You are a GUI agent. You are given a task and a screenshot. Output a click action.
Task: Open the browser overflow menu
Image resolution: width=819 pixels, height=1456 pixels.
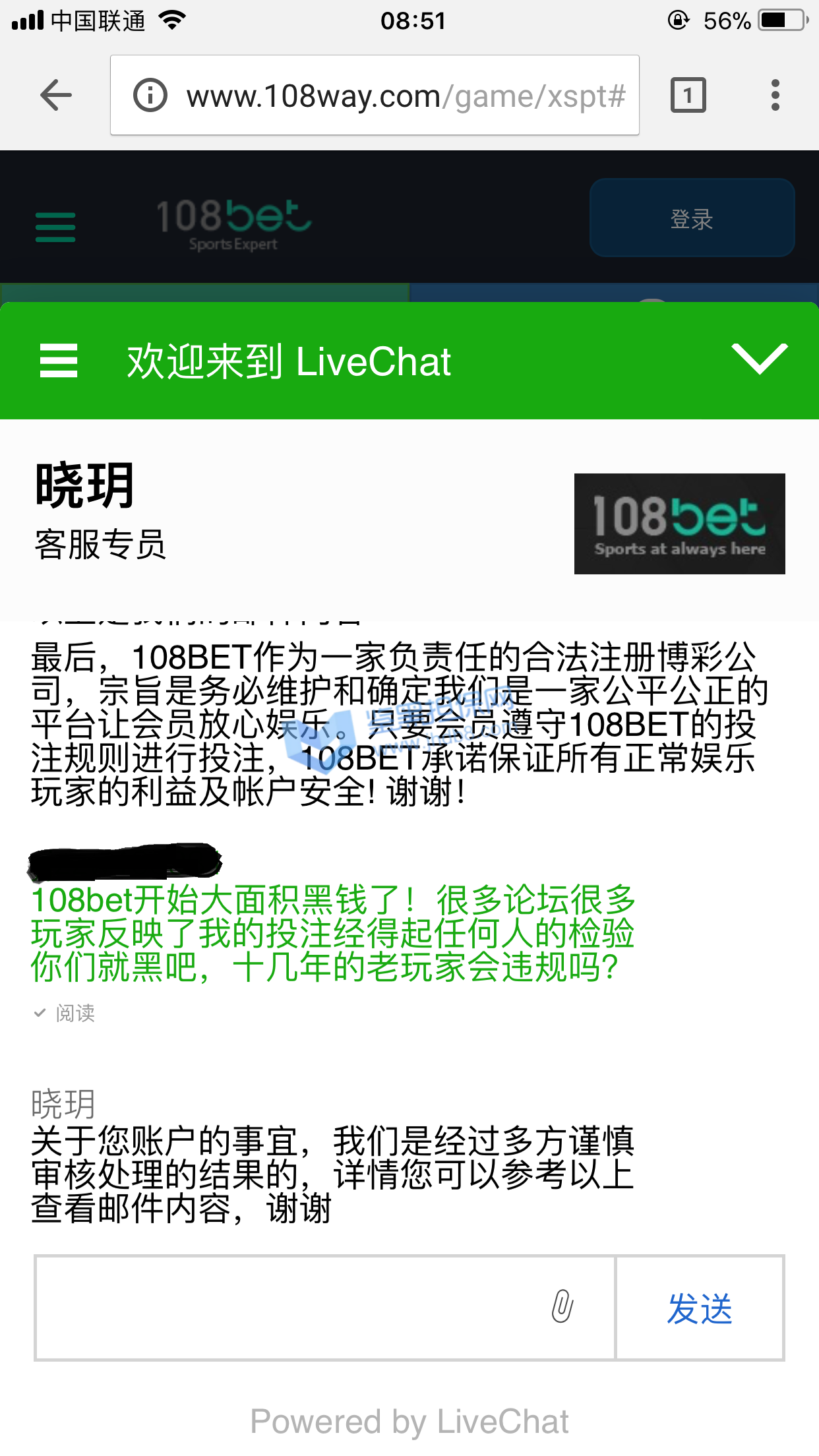tap(775, 96)
